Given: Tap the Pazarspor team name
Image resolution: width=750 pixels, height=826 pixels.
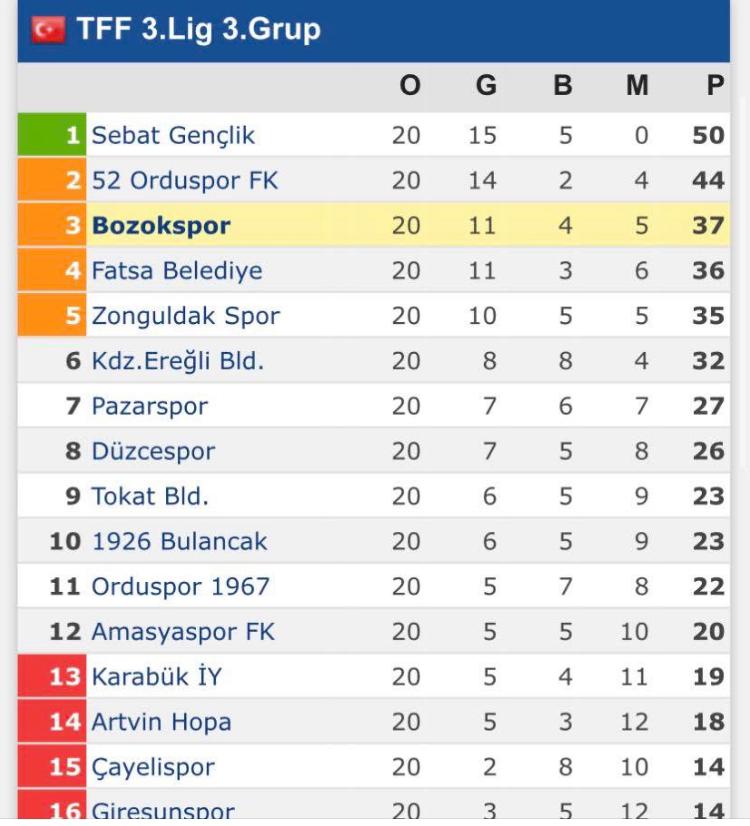Looking at the screenshot, I should (x=149, y=406).
